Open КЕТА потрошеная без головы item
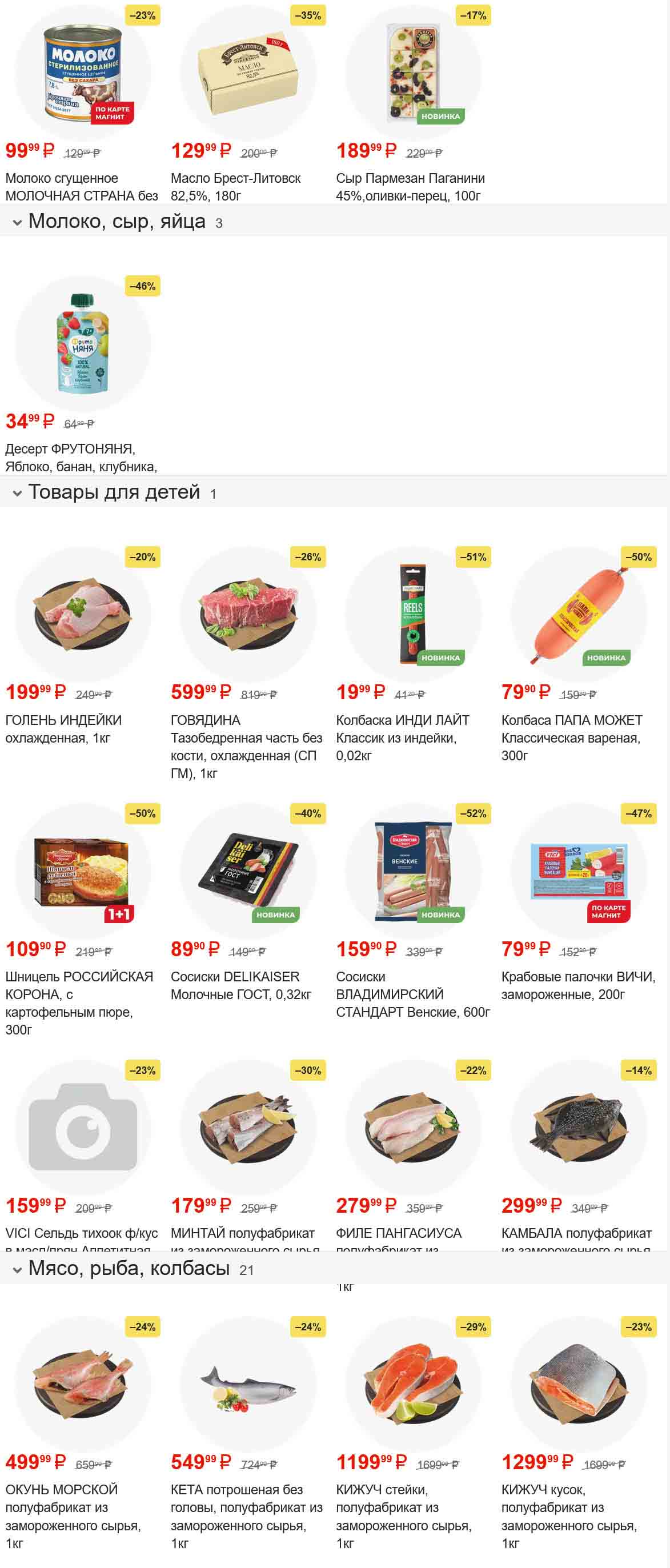The width and height of the screenshot is (670, 1568). (248, 1385)
